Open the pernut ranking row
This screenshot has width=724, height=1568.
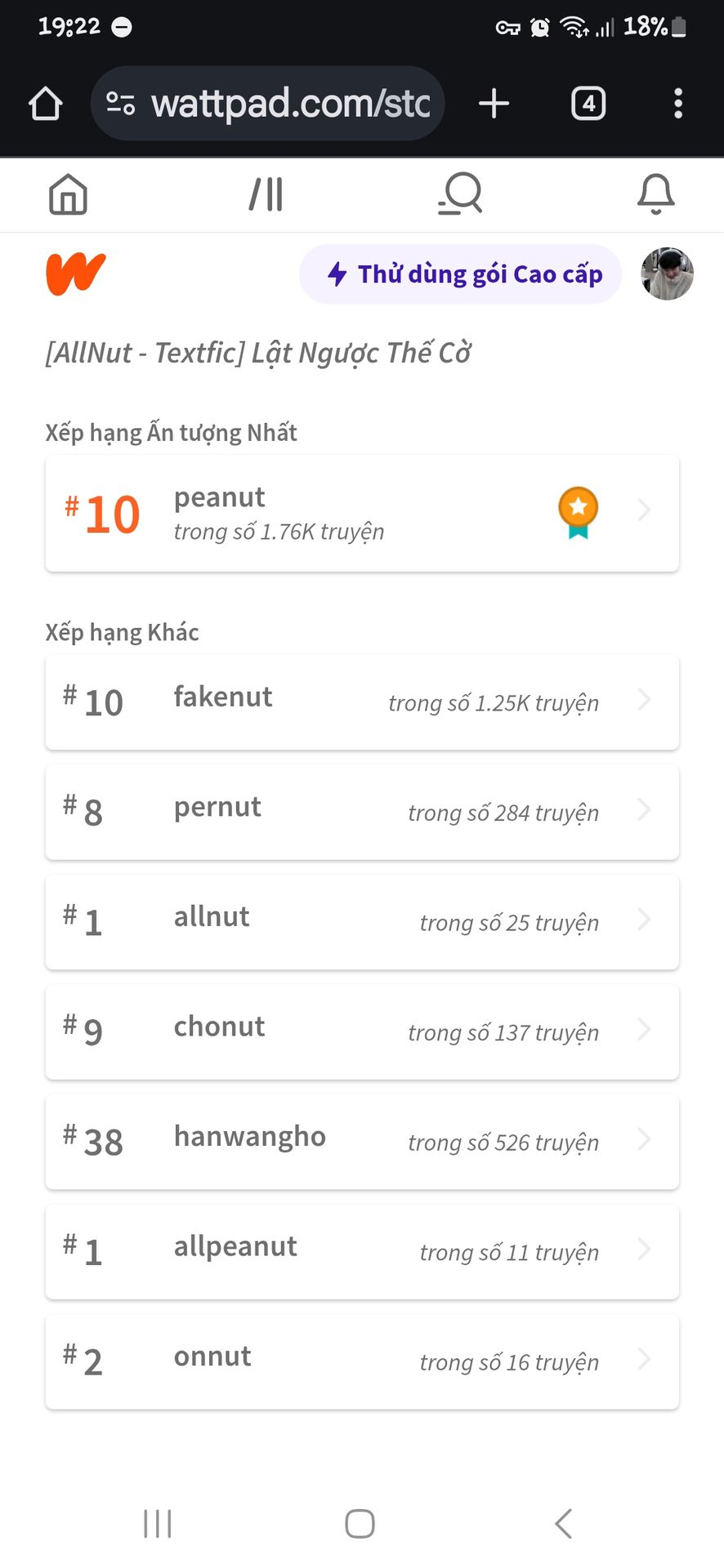[x=362, y=813]
